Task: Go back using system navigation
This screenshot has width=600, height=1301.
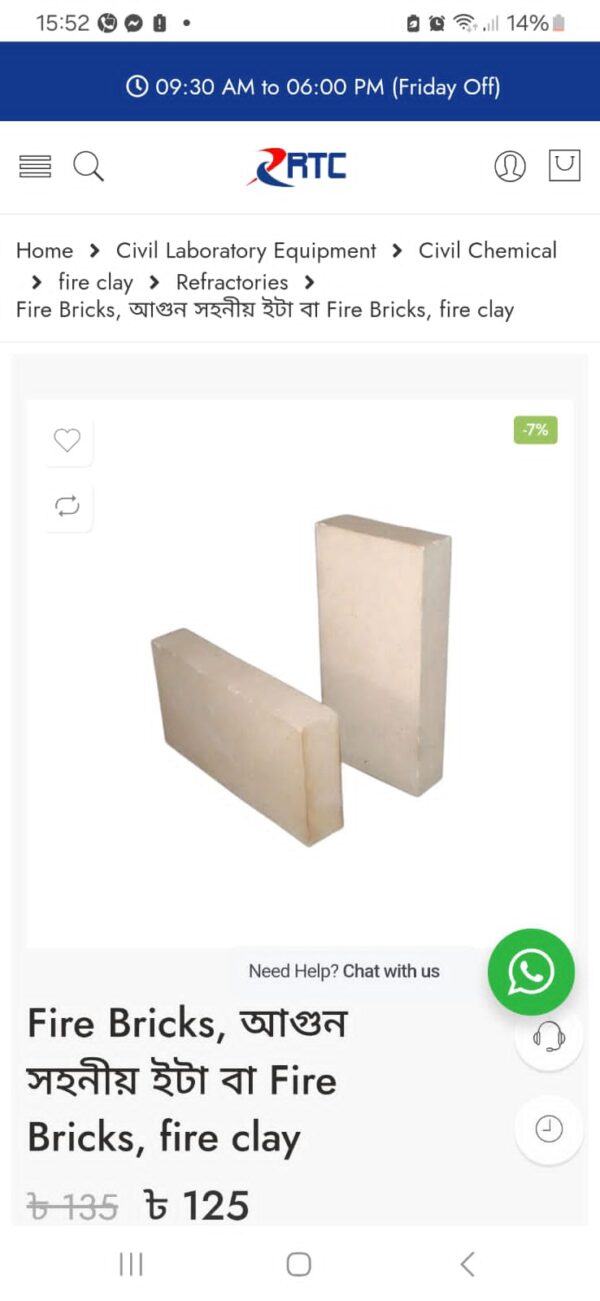Action: [x=466, y=1264]
